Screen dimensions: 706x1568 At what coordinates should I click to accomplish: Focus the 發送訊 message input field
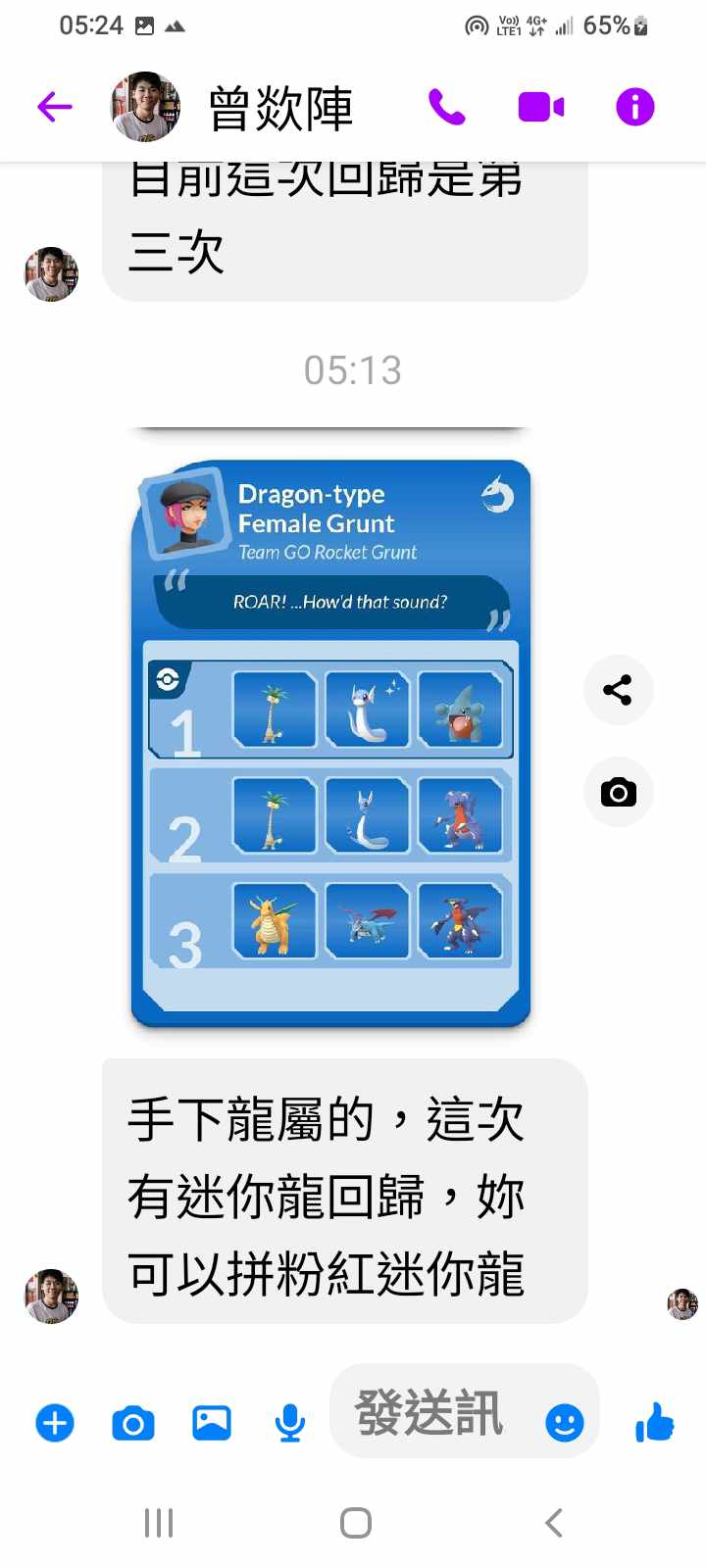[431, 1412]
